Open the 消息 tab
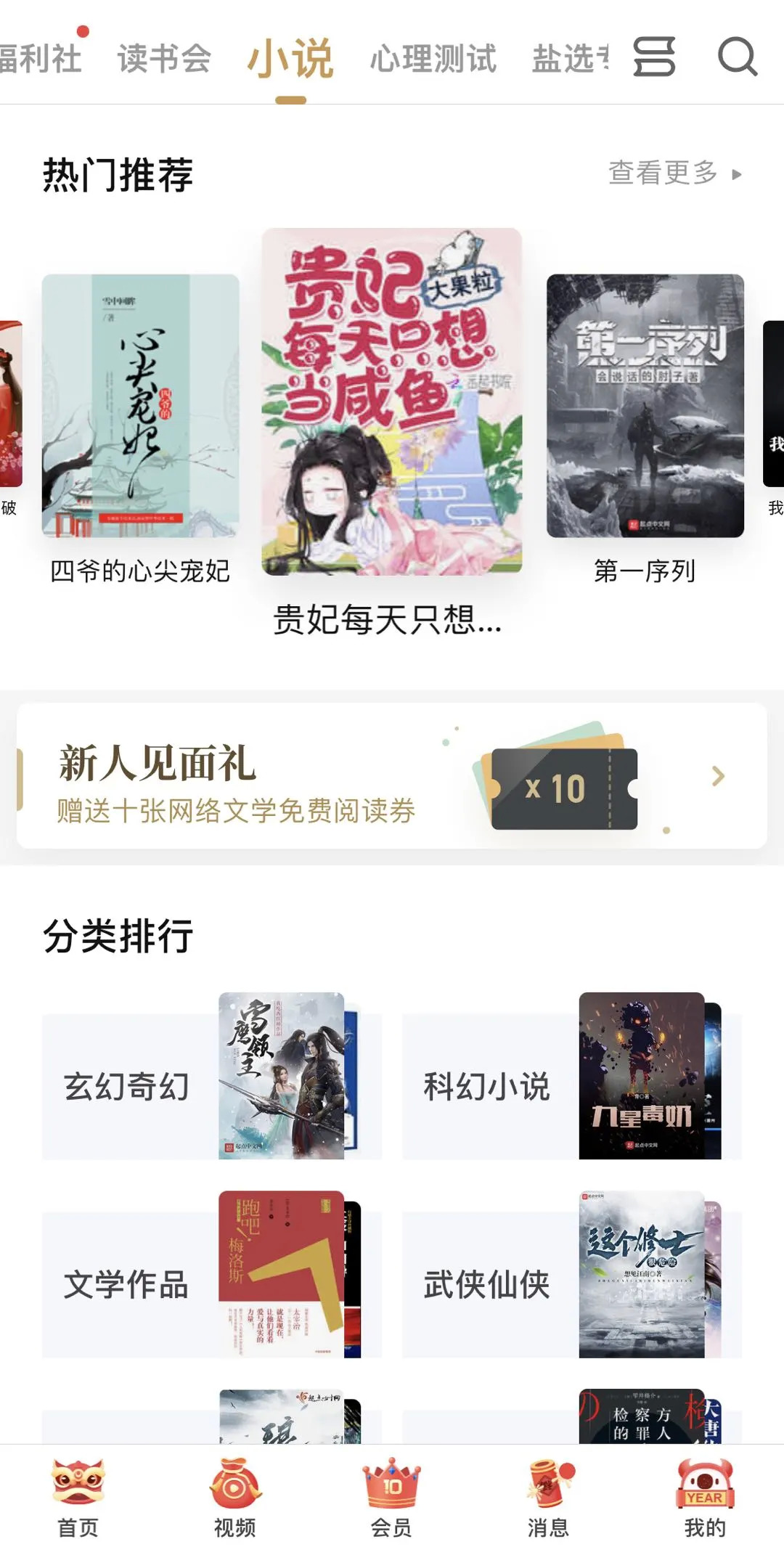The image size is (784, 1563). point(549,1500)
